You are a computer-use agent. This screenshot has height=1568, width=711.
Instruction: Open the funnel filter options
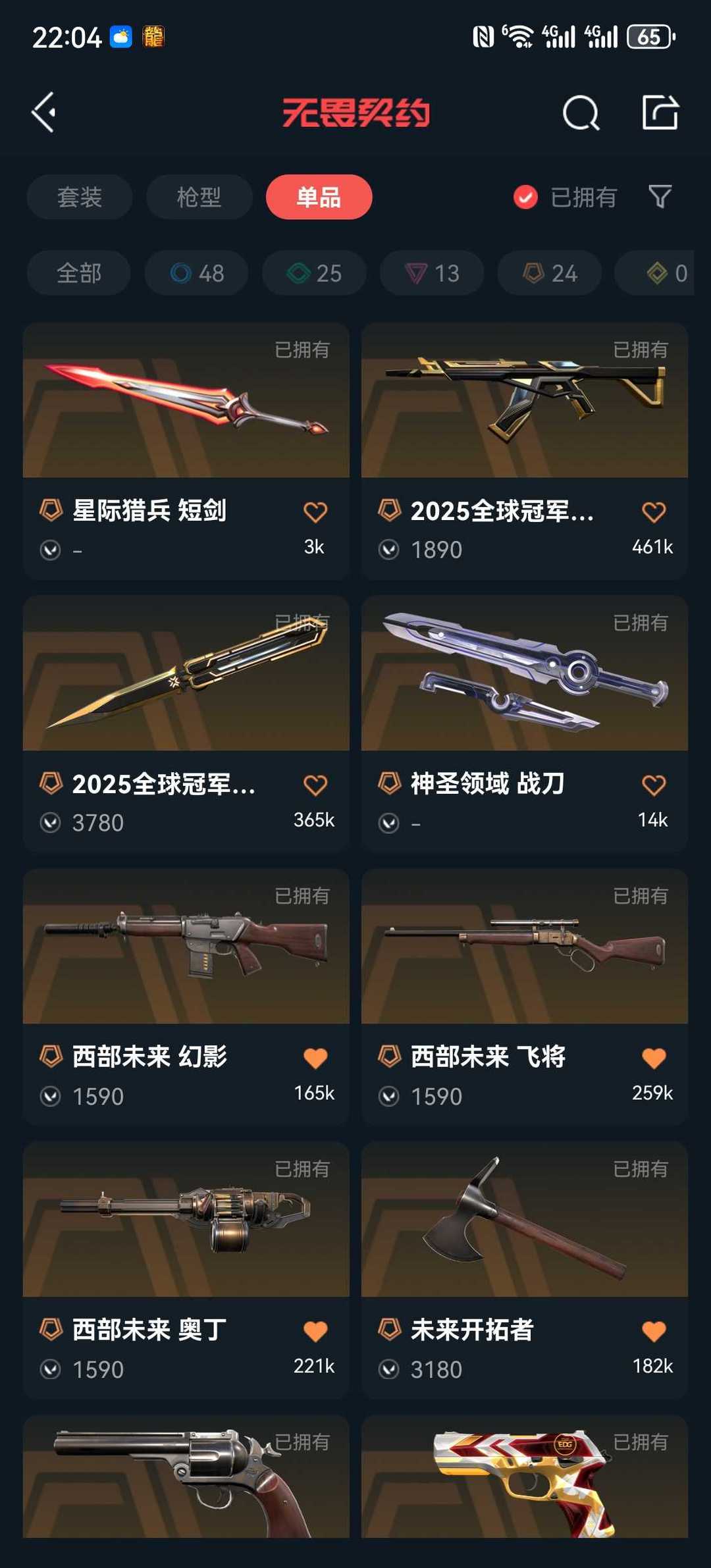click(x=660, y=196)
